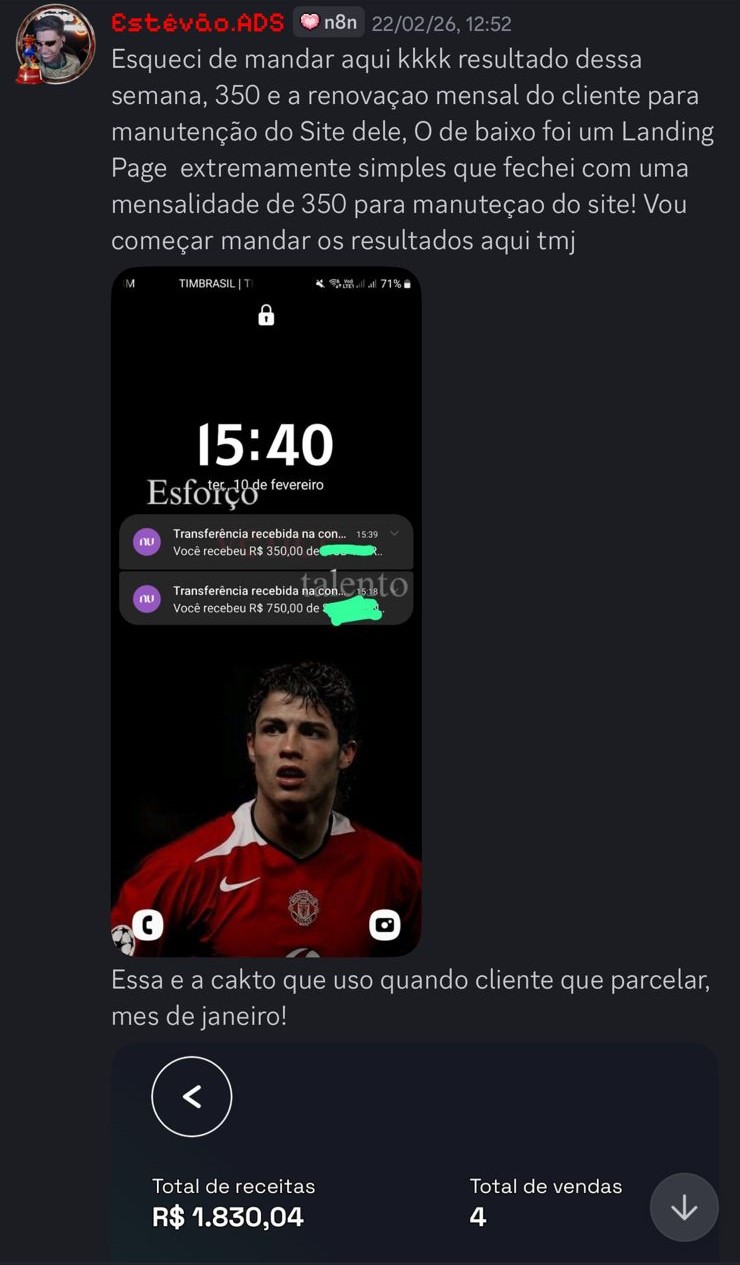Open the n8n server tag badge

(328, 23)
